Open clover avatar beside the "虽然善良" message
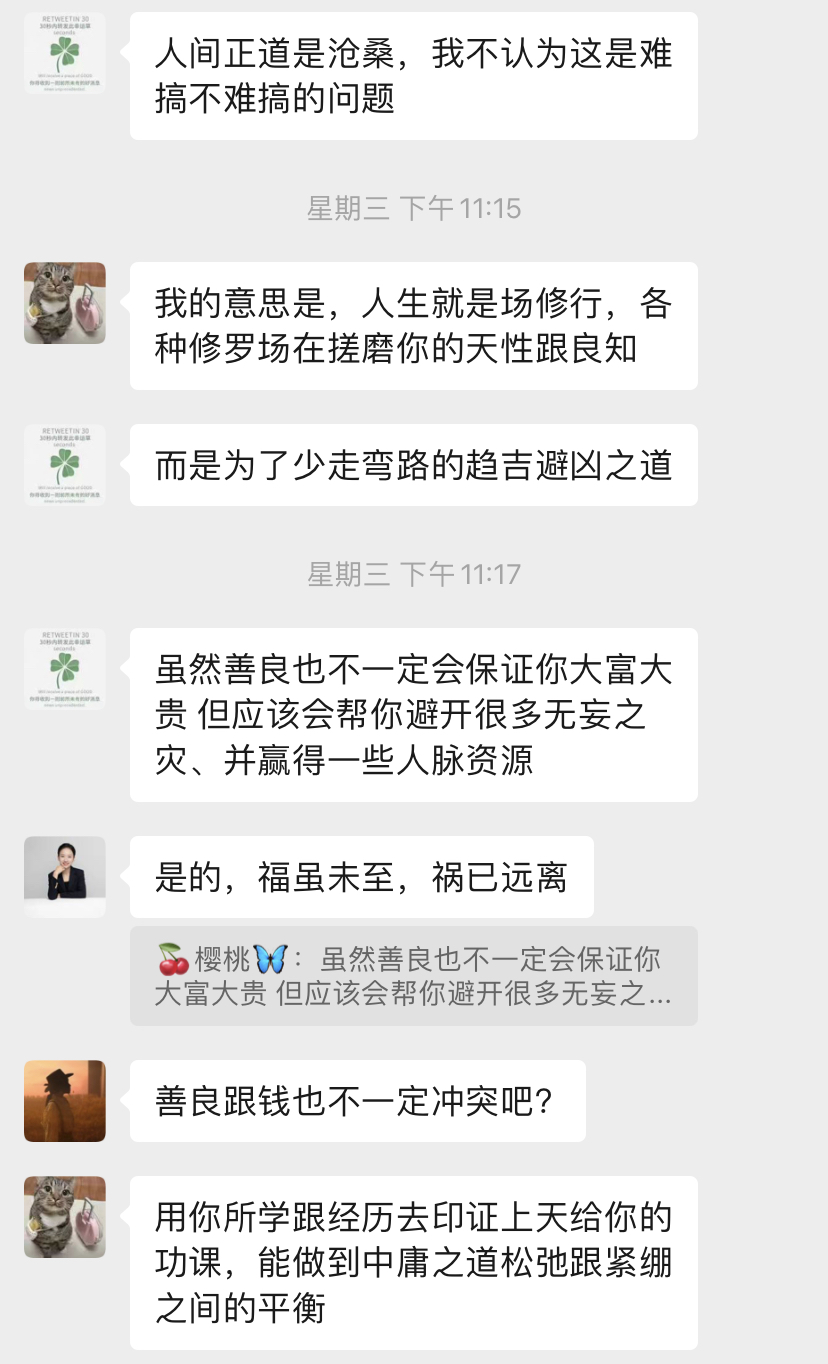Screen dimensions: 828x1364 [65, 669]
